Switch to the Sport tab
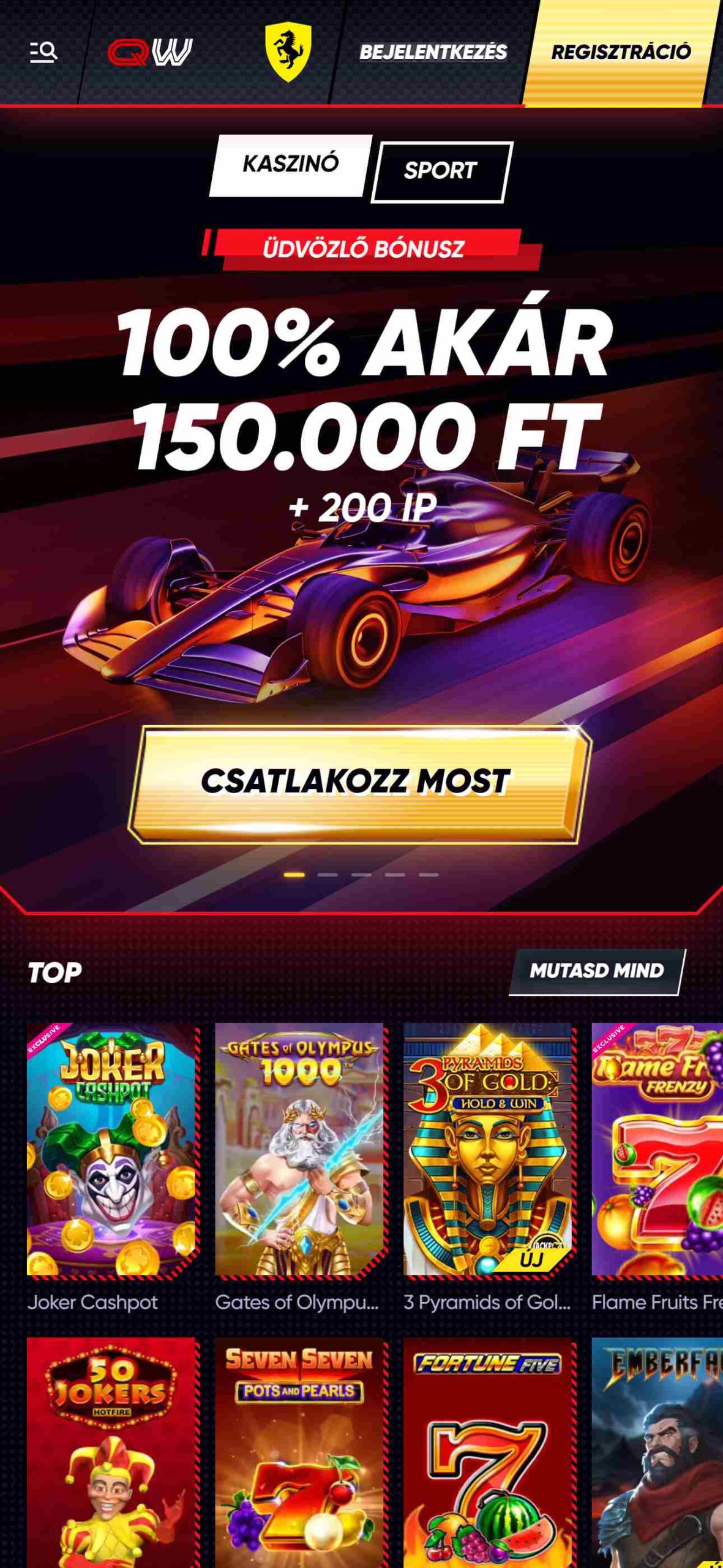The width and height of the screenshot is (723, 1568). [440, 171]
